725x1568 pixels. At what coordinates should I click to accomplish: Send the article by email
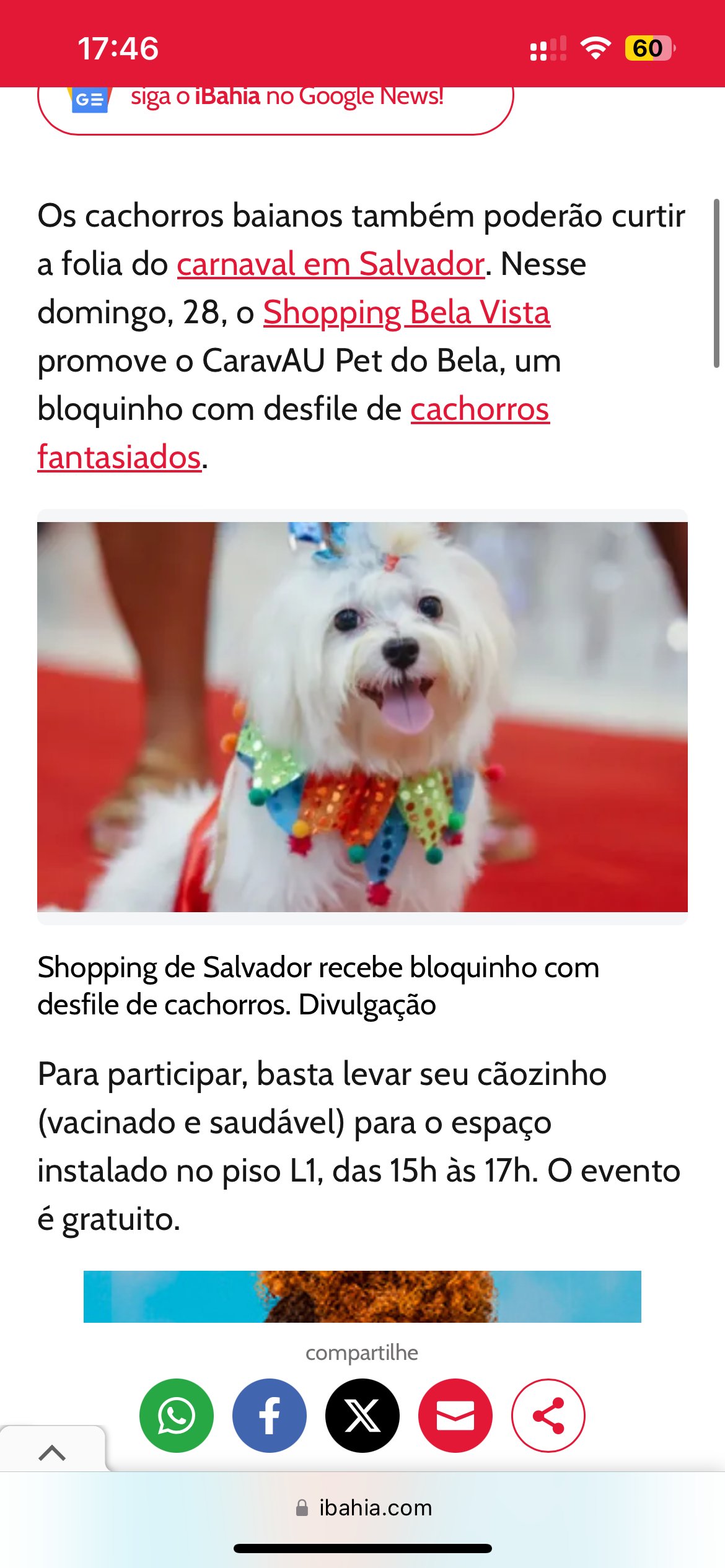coord(455,1416)
